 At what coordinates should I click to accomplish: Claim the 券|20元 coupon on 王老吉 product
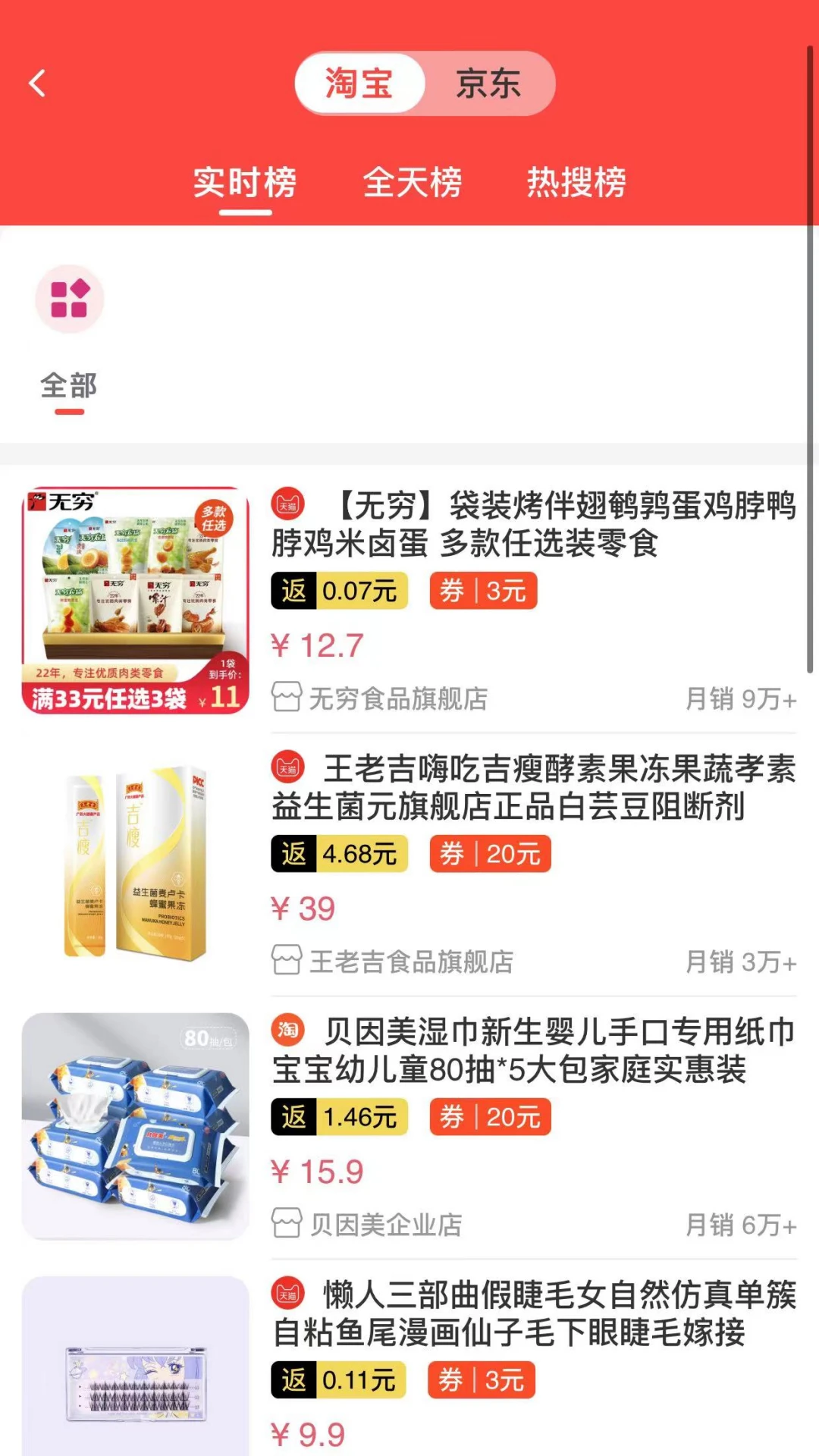[490, 854]
